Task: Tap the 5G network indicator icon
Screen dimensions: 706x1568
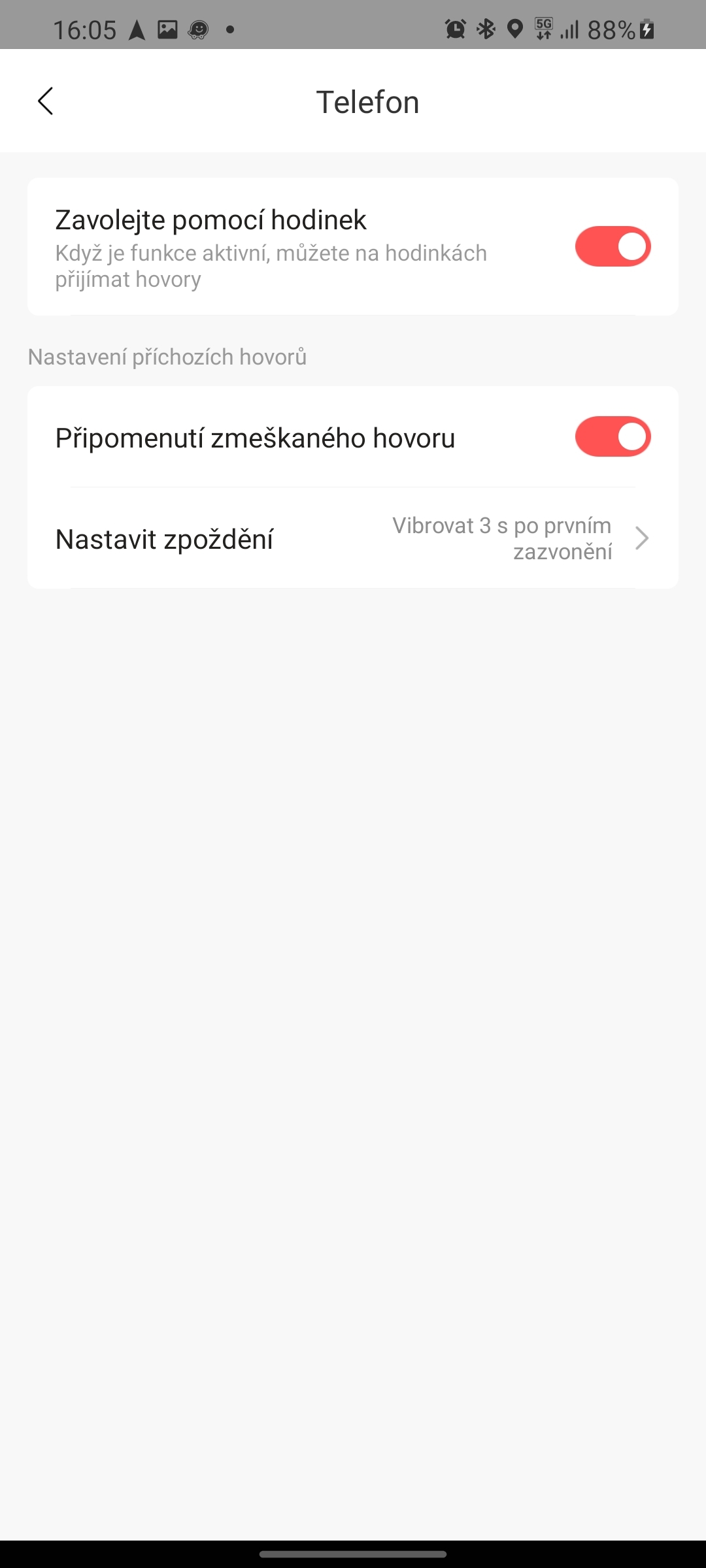Action: pos(545,29)
